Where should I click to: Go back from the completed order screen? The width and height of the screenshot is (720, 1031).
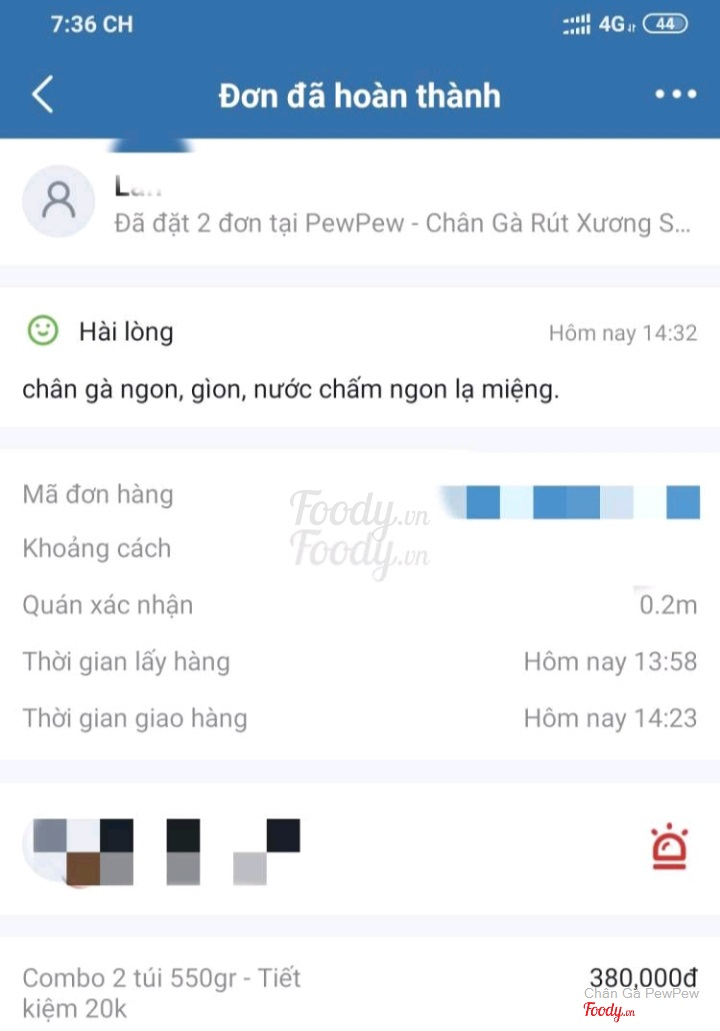[42, 95]
